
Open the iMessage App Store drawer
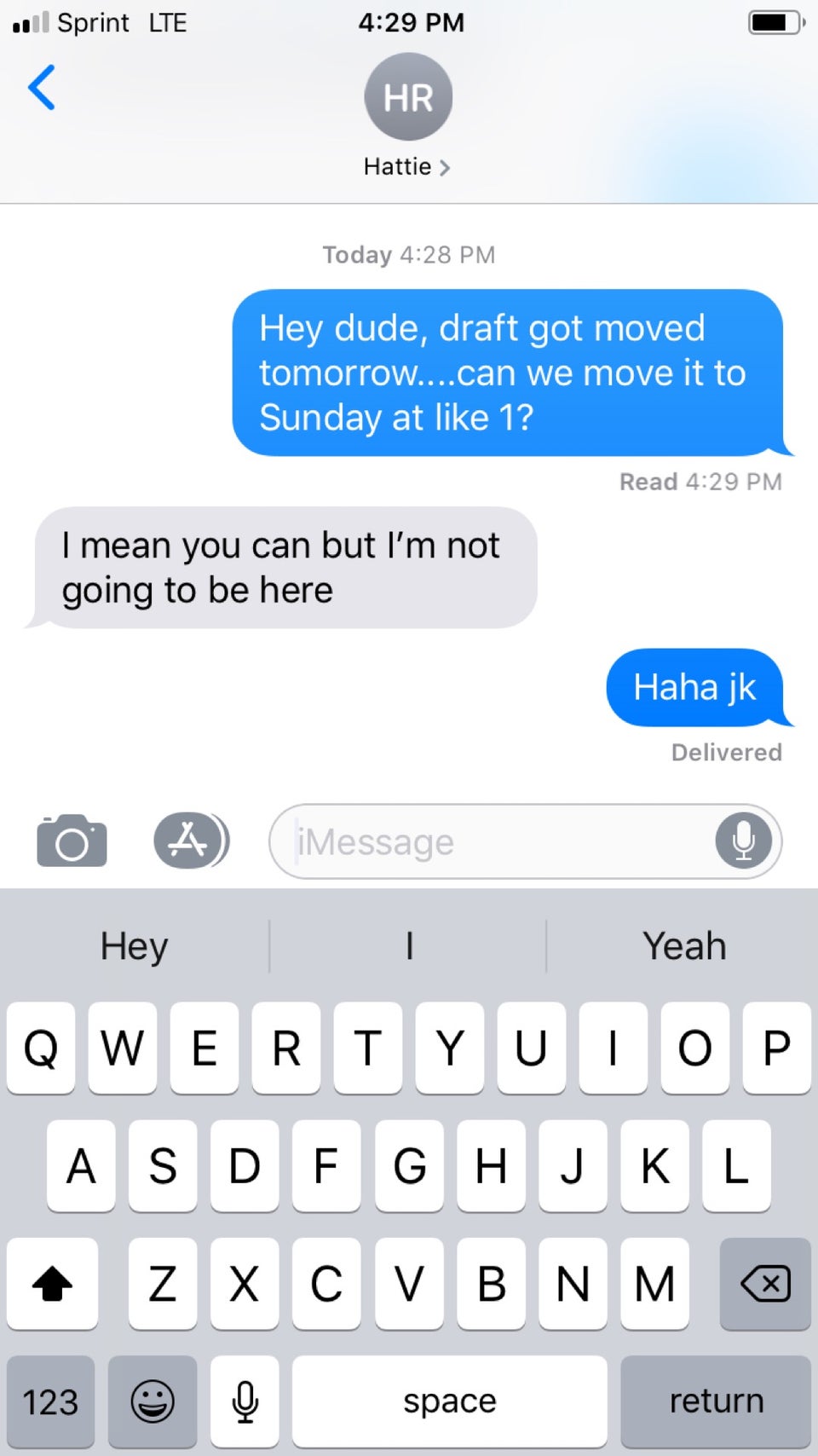191,841
